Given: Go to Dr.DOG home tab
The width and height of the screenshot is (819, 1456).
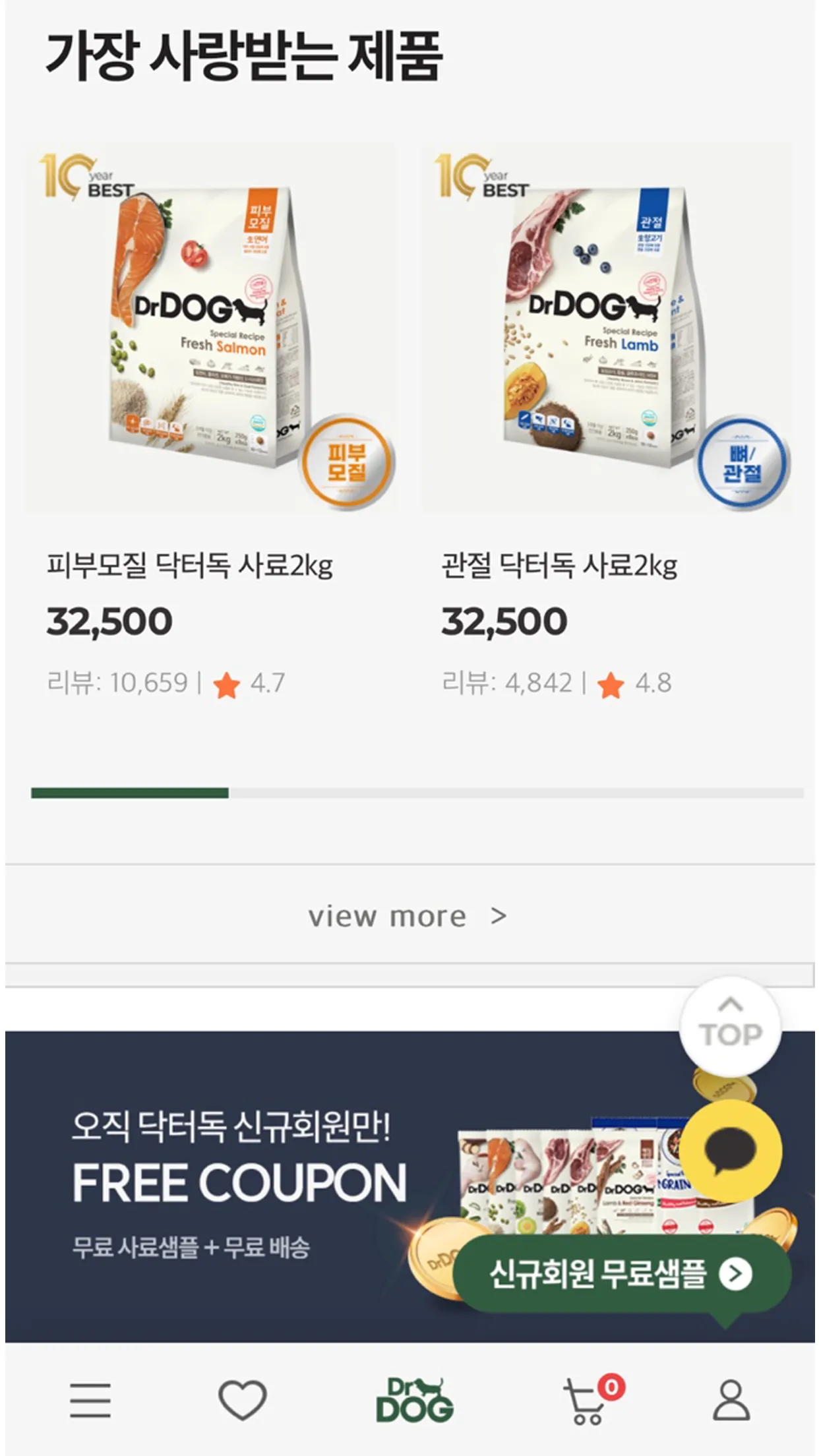Looking at the screenshot, I should (414, 1399).
